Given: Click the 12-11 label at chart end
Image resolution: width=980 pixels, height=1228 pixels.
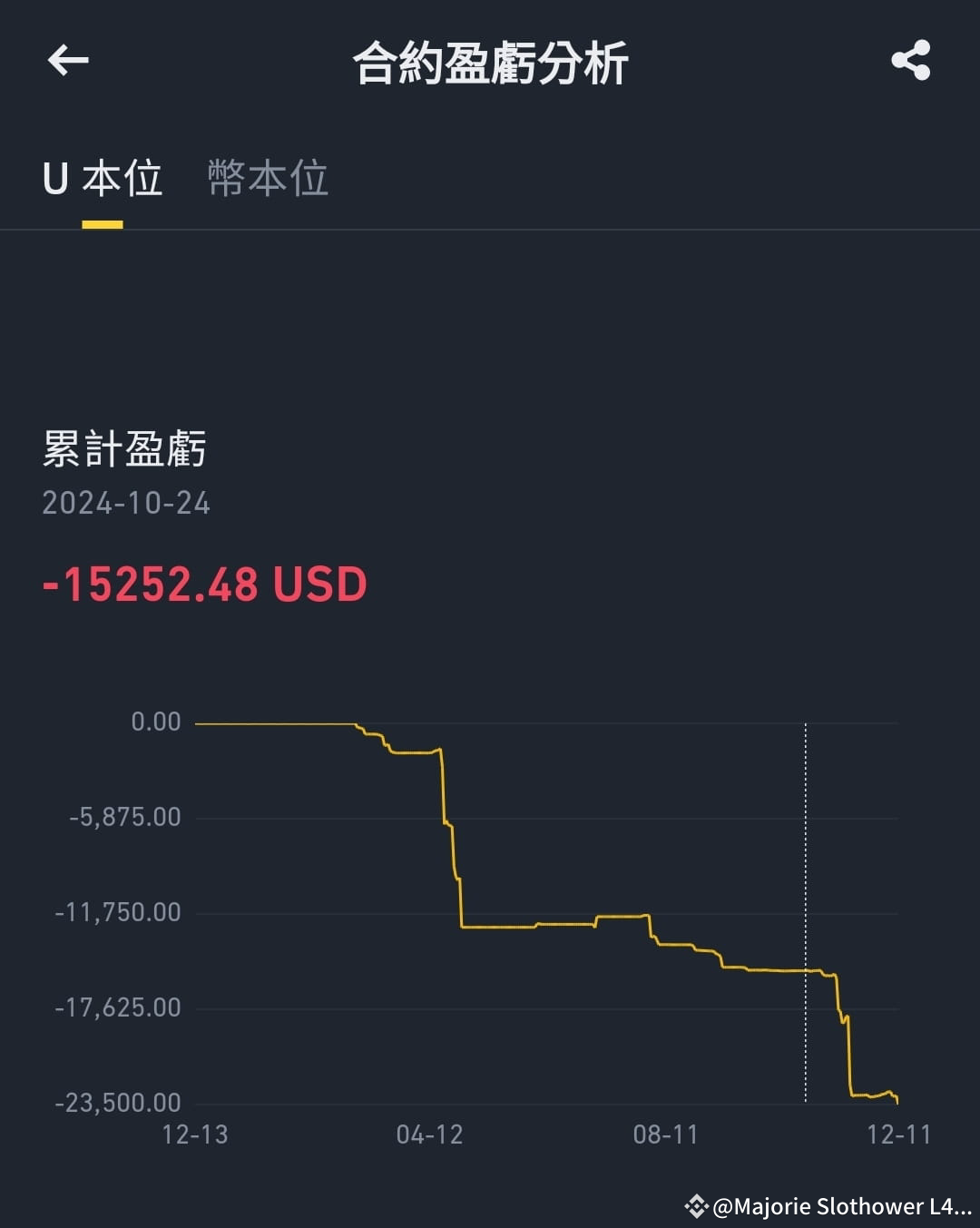Looking at the screenshot, I should click(x=901, y=1134).
